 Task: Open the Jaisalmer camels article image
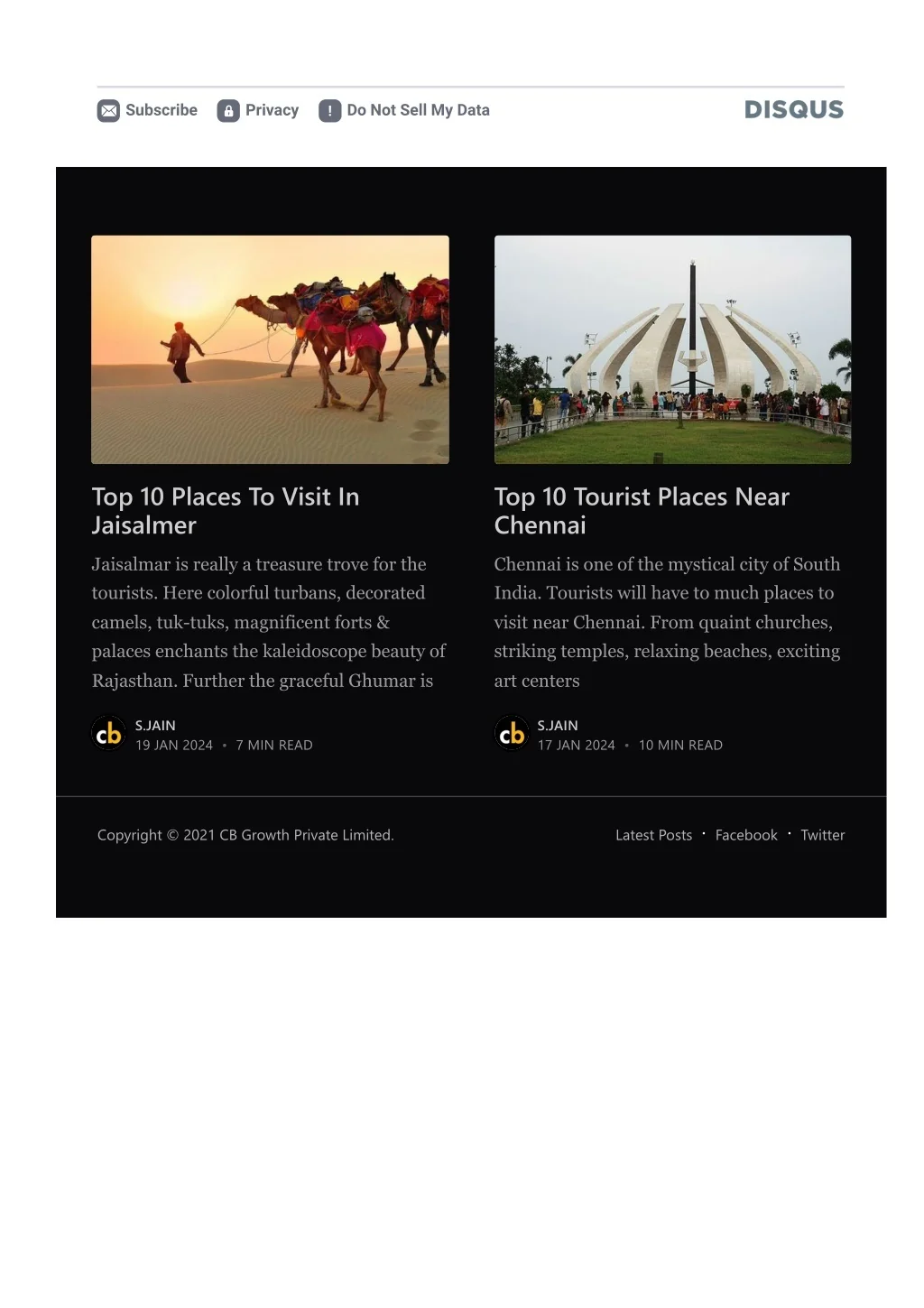coord(270,349)
